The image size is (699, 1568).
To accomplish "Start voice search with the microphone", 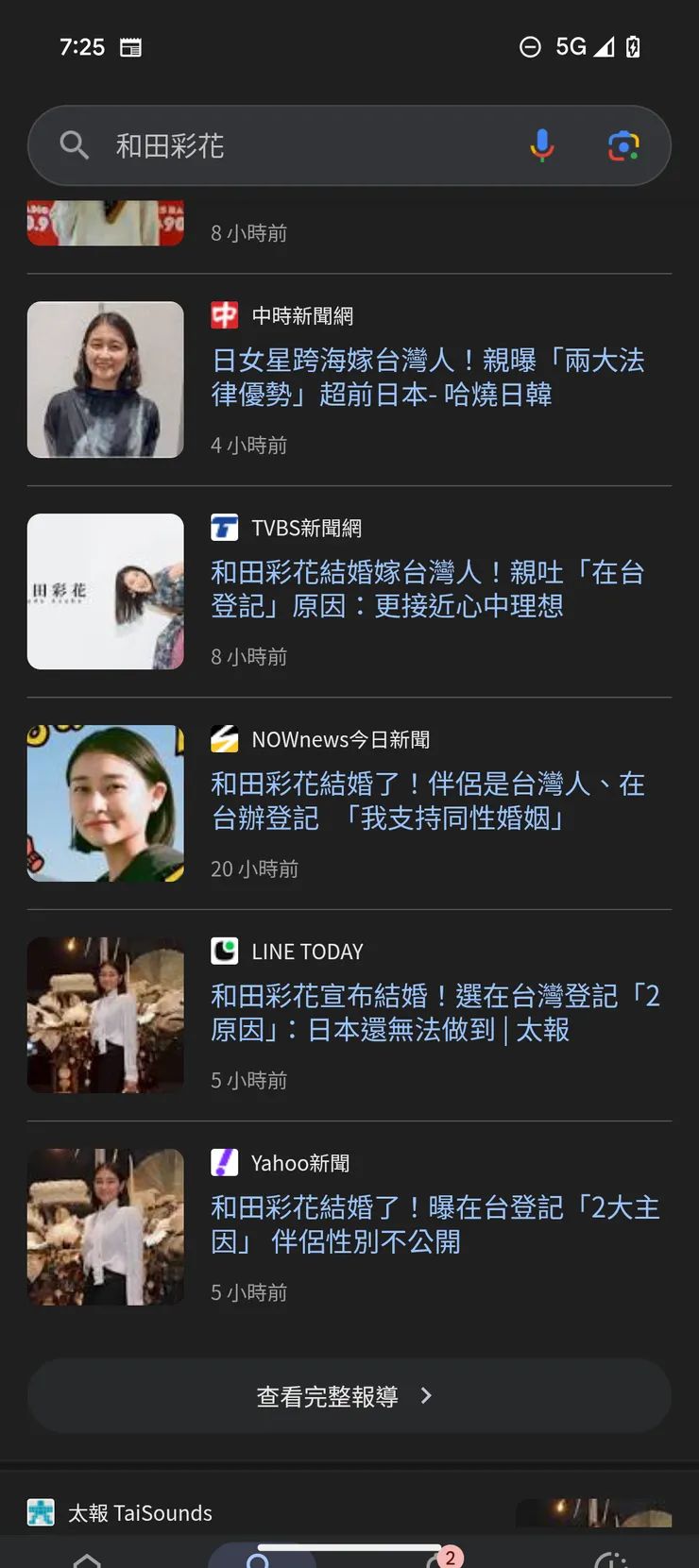I will pos(542,145).
